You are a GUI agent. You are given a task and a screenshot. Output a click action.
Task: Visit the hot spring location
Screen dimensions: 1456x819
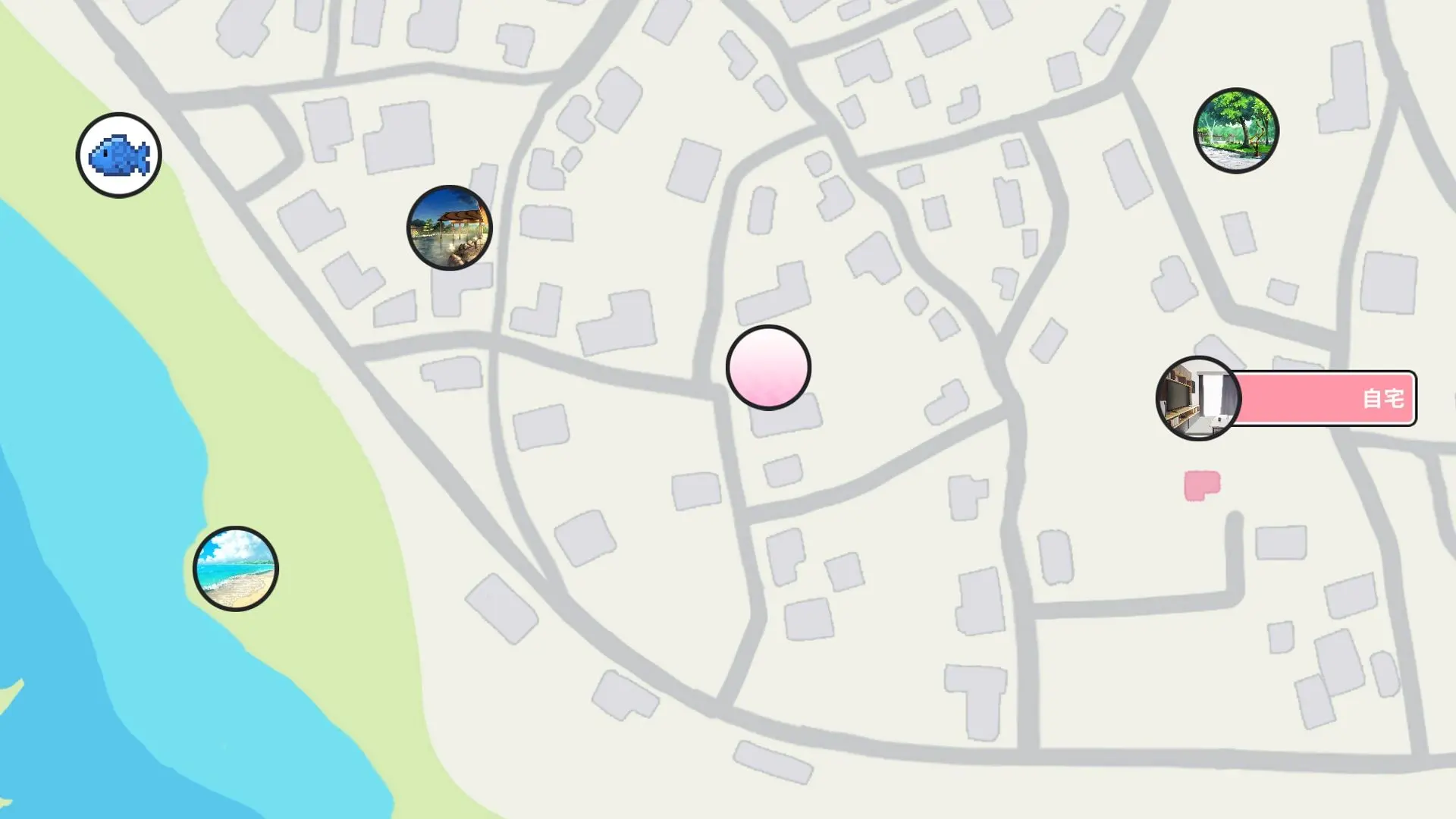(x=450, y=227)
